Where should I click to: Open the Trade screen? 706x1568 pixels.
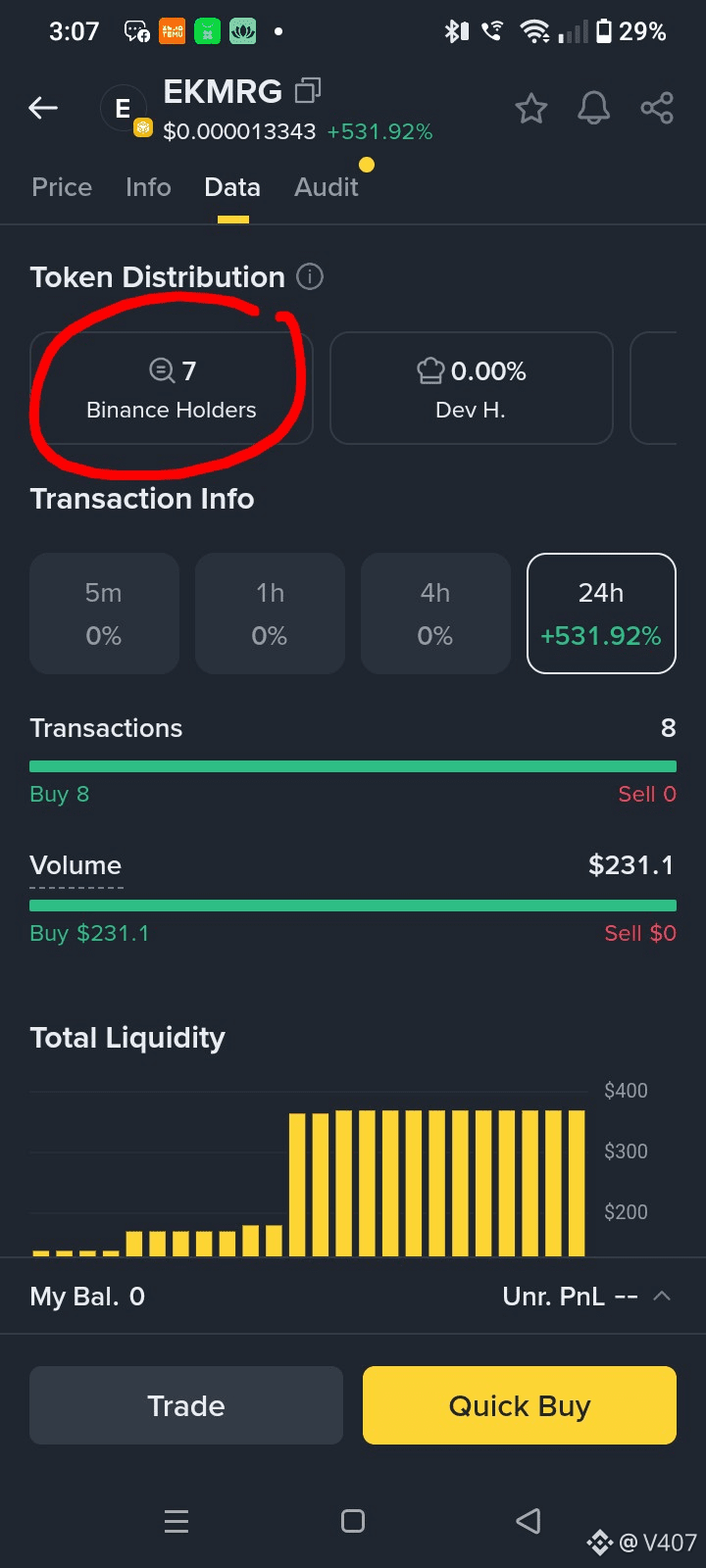pos(185,1405)
